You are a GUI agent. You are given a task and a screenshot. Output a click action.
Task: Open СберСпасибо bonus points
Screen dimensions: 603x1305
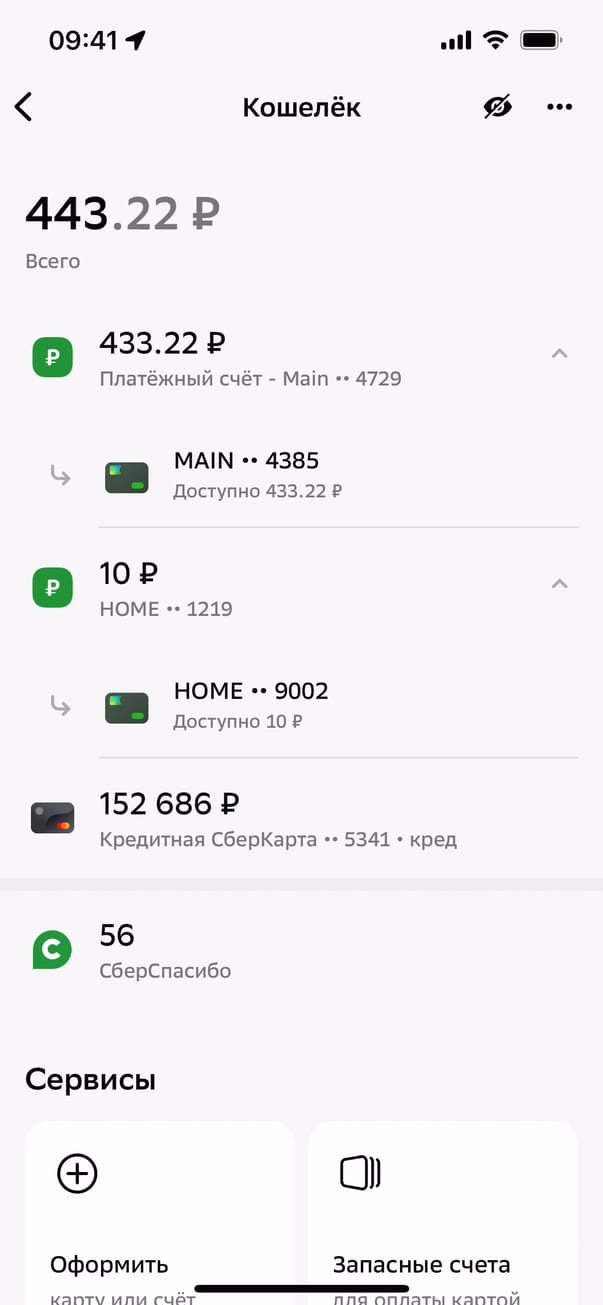pos(165,950)
